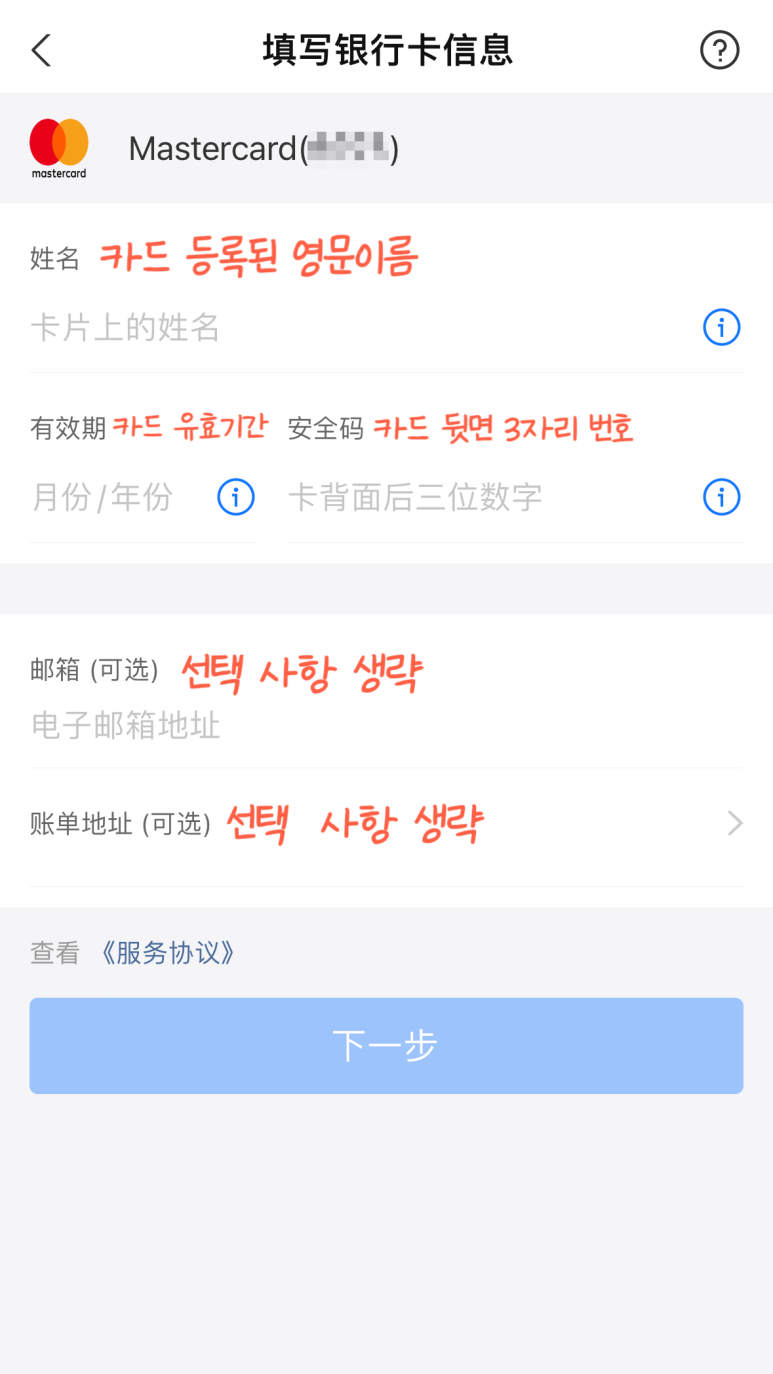Show info about the name on card

(722, 327)
